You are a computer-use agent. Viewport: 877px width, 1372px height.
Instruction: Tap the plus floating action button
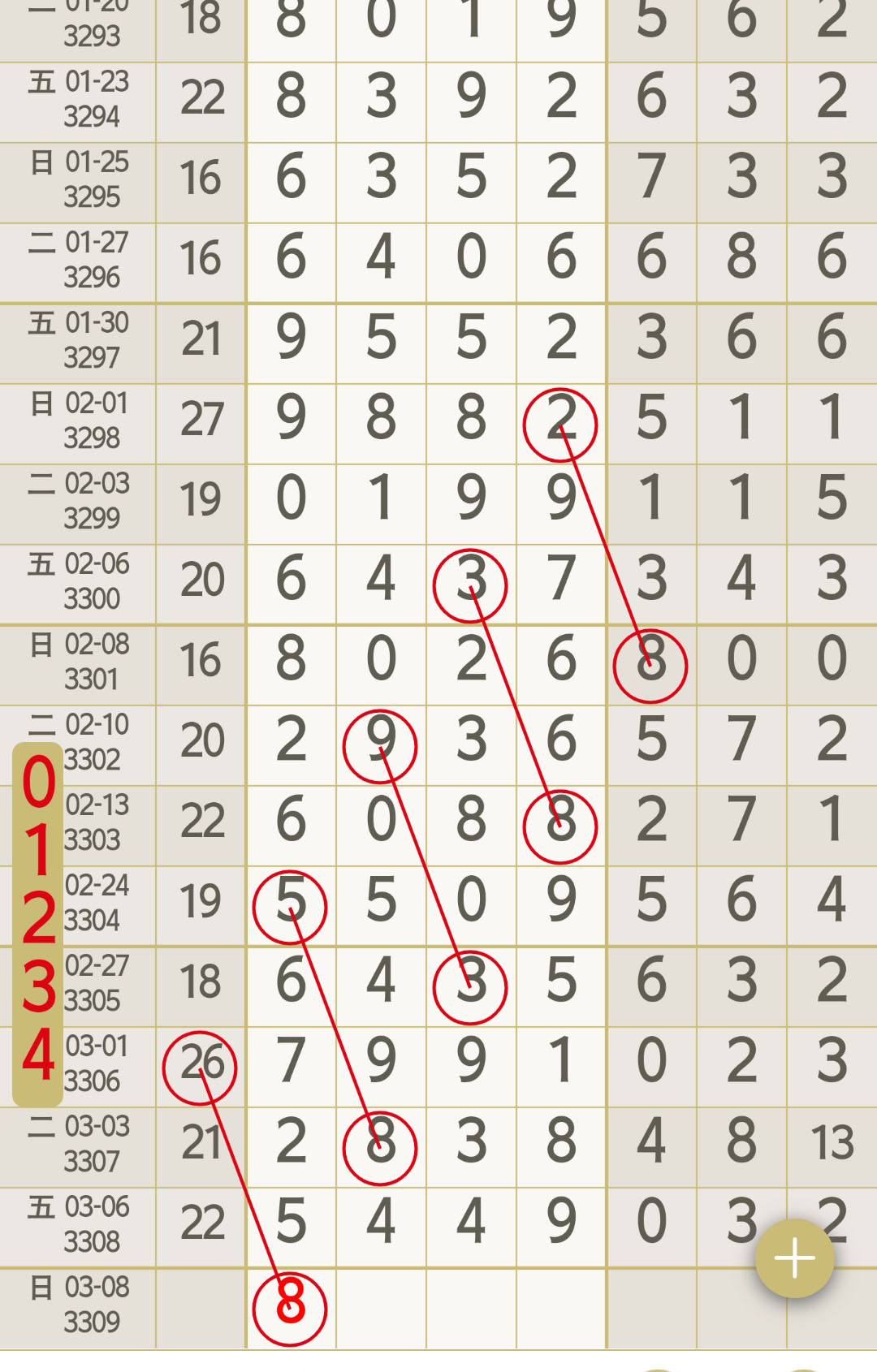pos(794,1258)
